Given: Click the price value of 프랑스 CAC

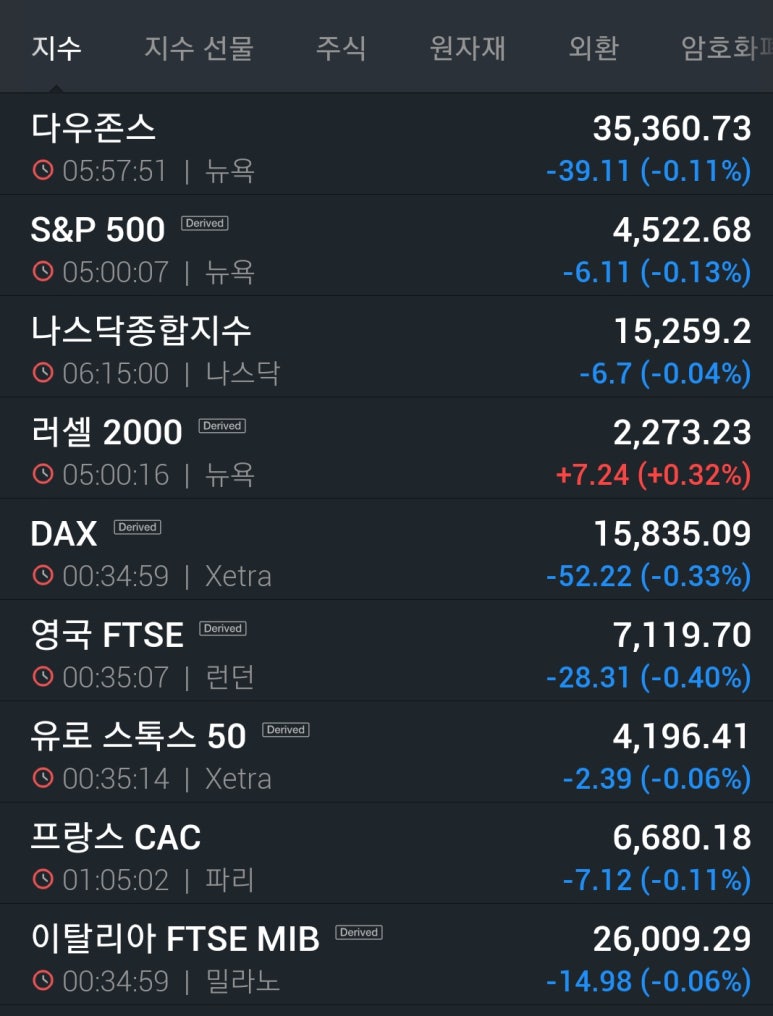Looking at the screenshot, I should coord(683,837).
